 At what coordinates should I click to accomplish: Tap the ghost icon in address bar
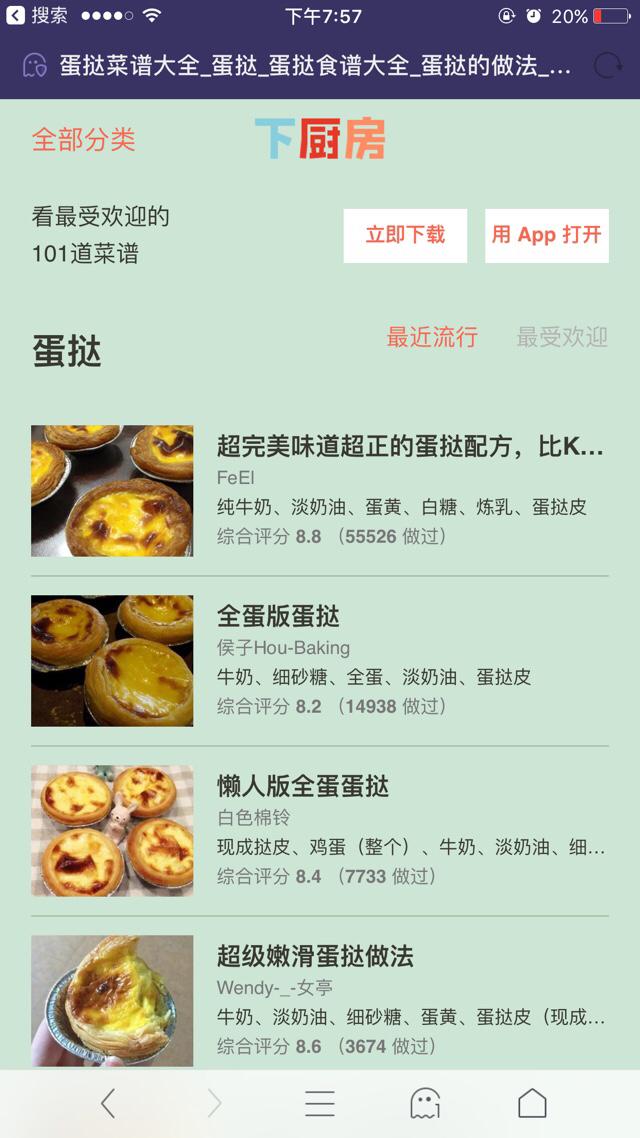tap(34, 66)
